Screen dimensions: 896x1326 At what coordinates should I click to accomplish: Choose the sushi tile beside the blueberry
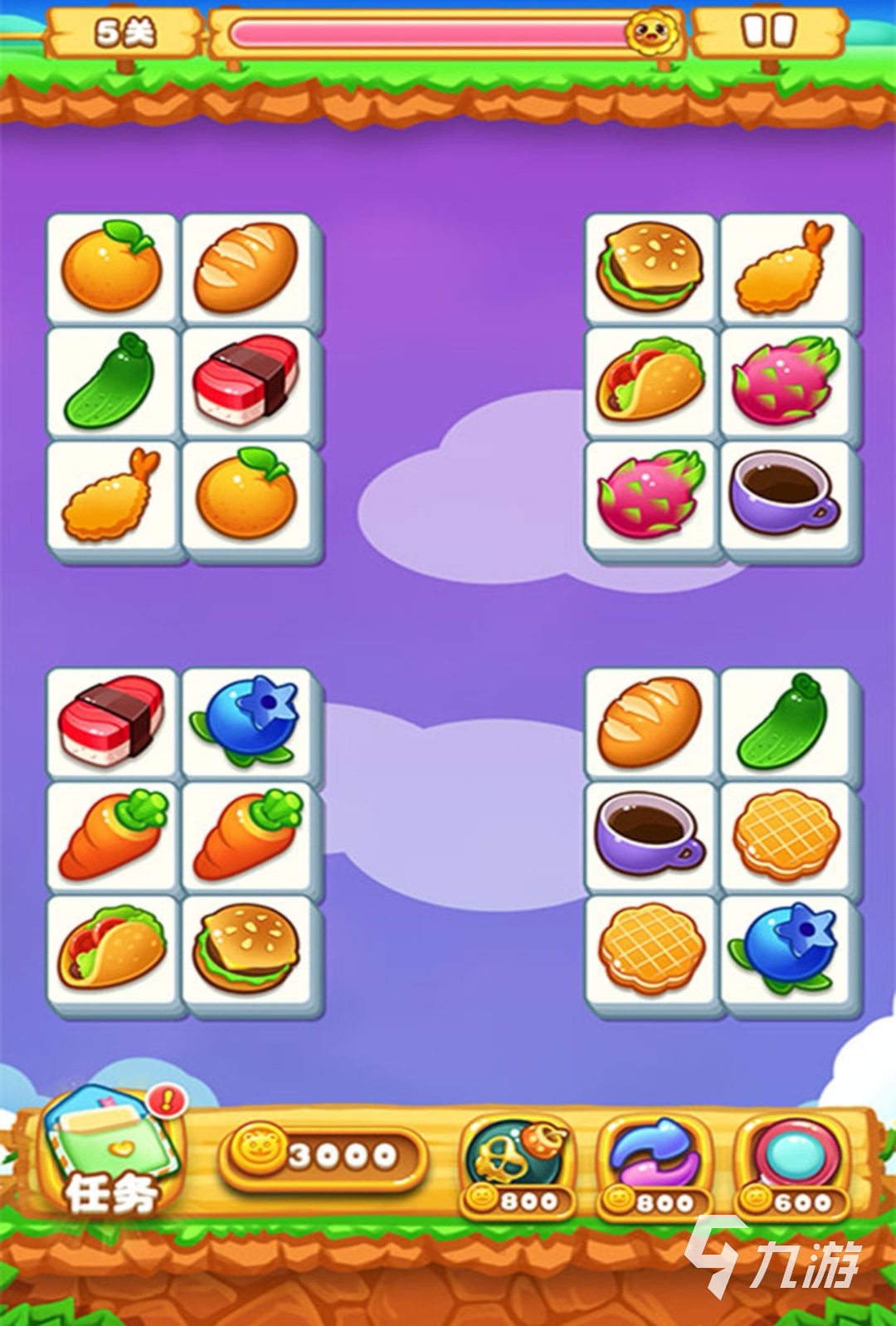[x=111, y=722]
